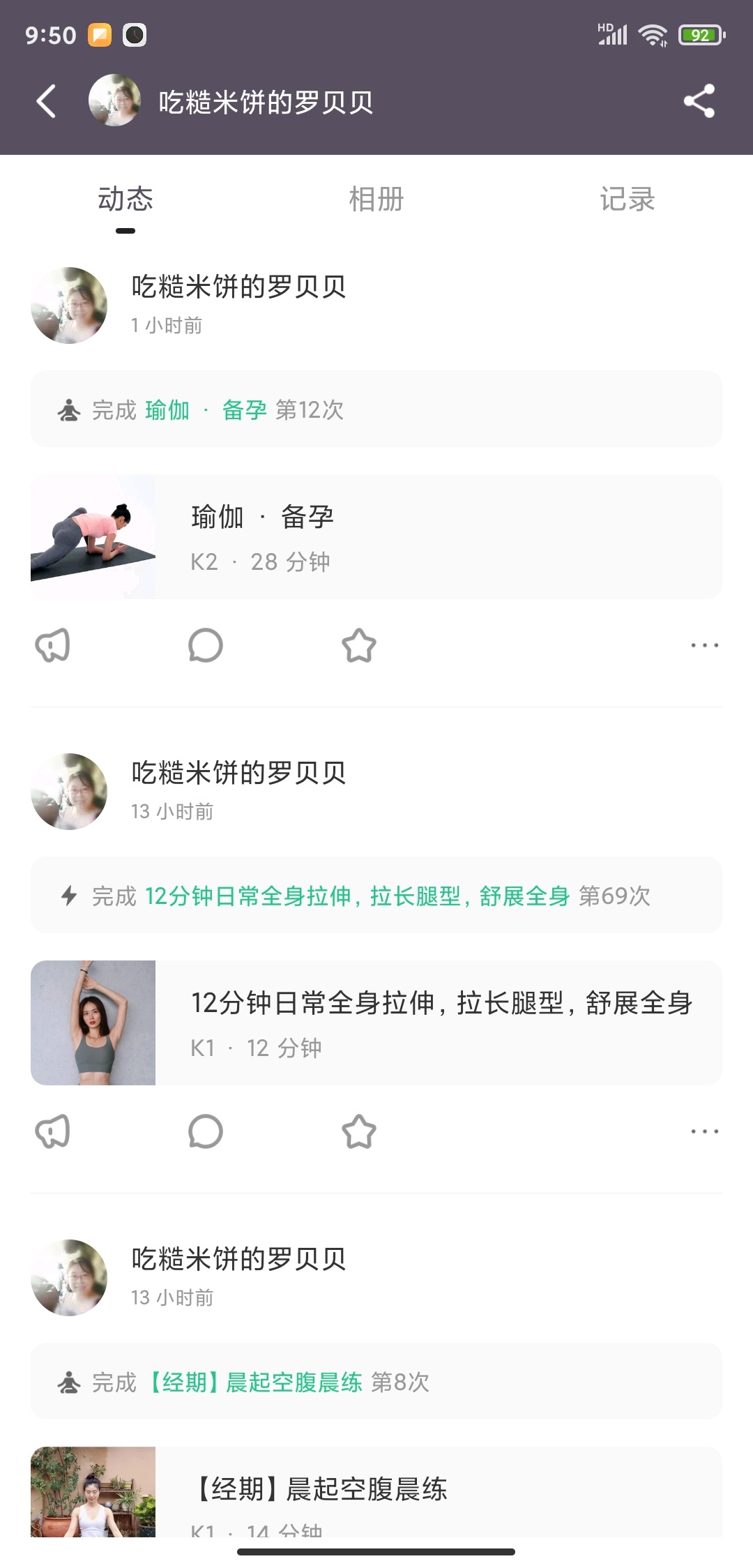Viewport: 753px width, 1568px height.
Task: Open the 瑜伽 · 备孕 K2 course card
Action: point(376,537)
